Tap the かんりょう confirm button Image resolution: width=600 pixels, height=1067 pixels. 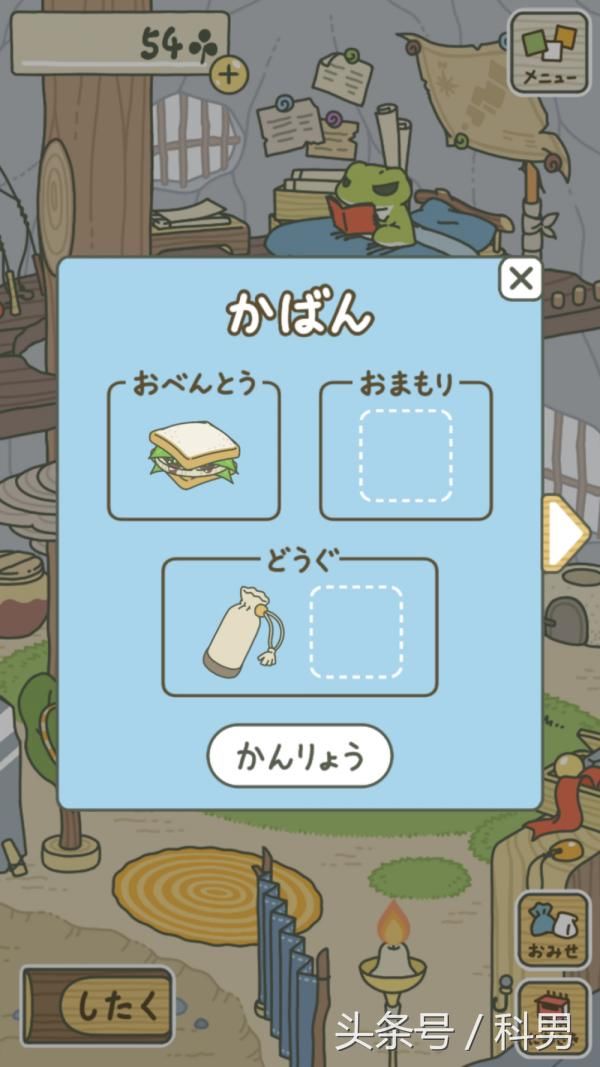(299, 756)
